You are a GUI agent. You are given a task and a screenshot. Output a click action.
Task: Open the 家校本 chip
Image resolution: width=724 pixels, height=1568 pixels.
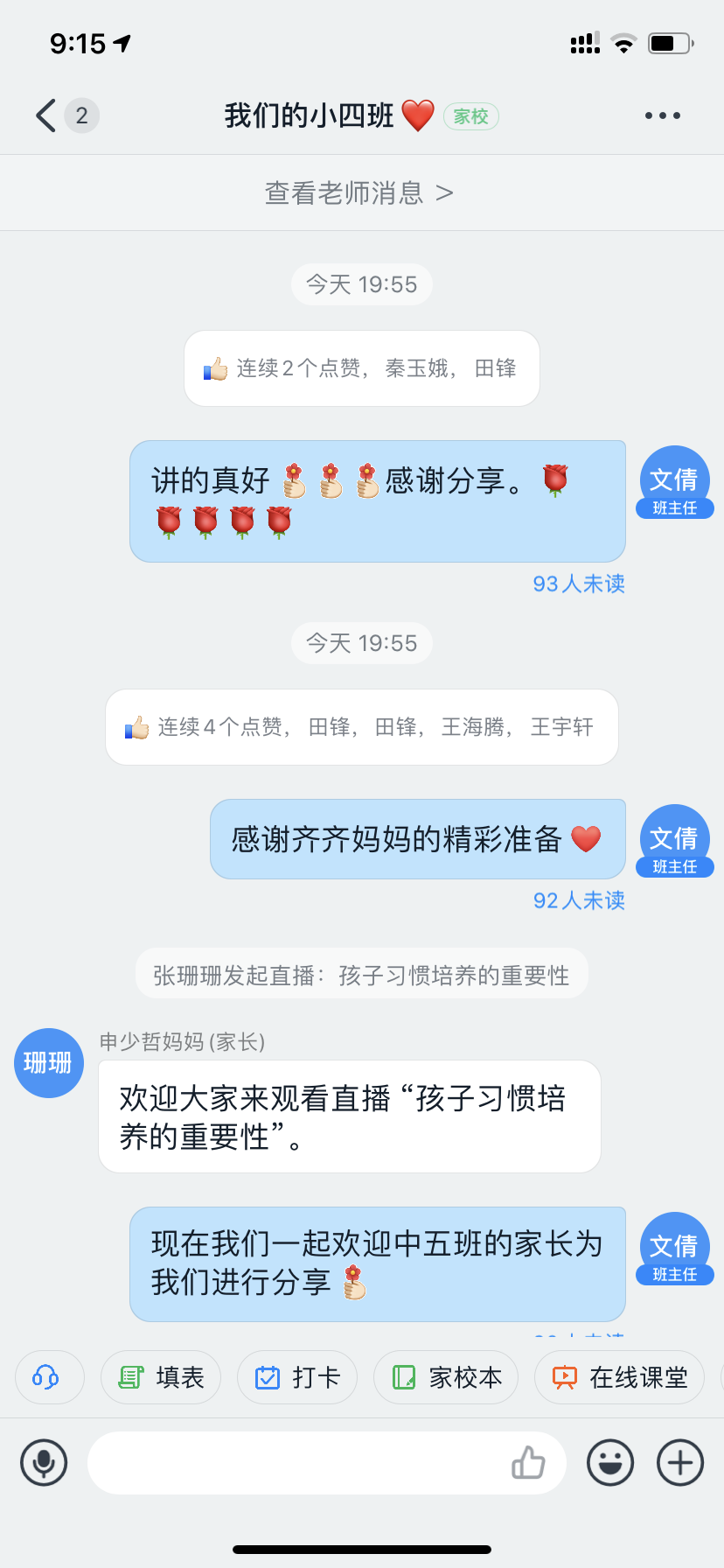(x=446, y=1377)
